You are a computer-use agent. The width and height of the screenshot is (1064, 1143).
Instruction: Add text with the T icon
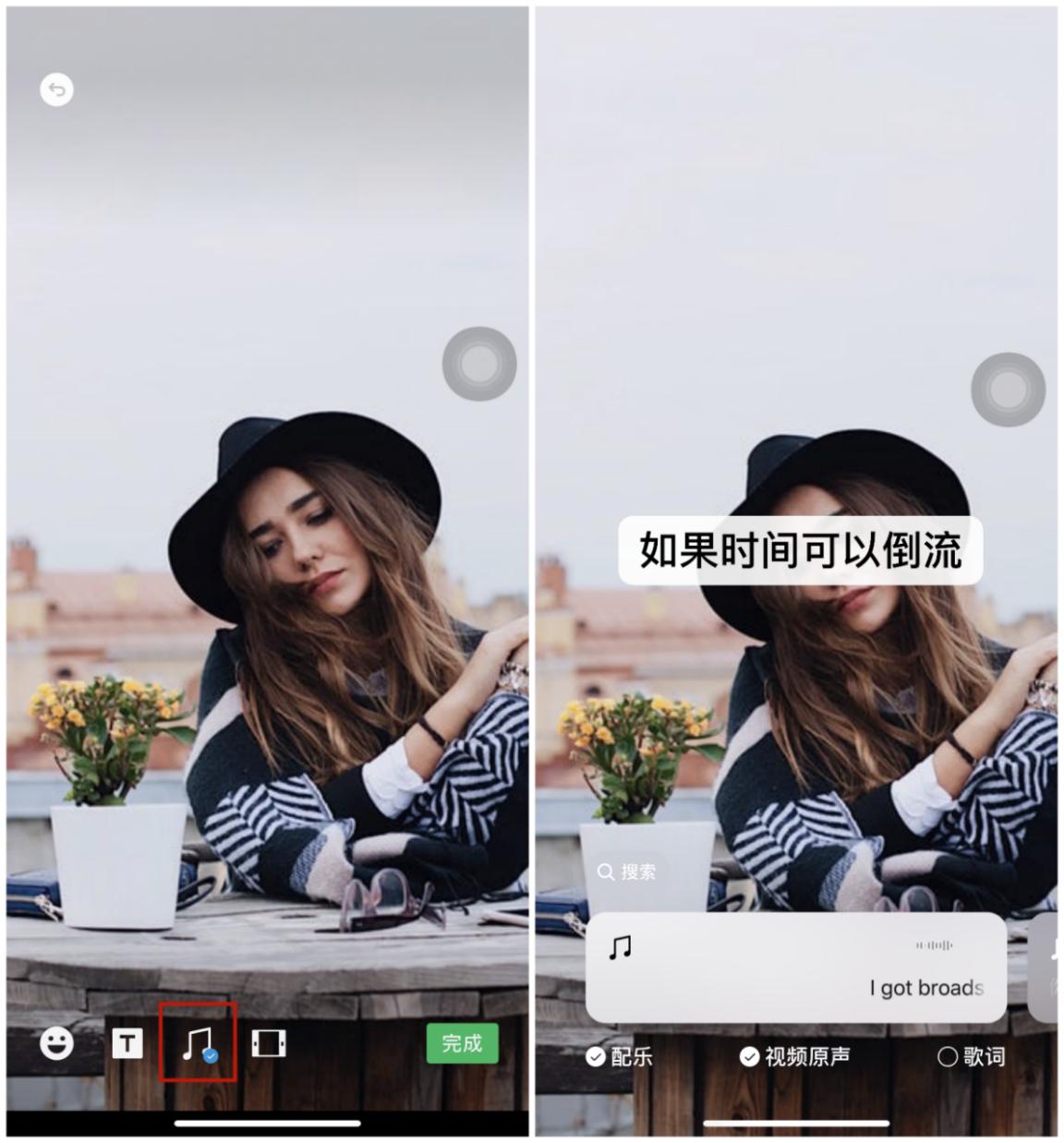coord(127,1043)
